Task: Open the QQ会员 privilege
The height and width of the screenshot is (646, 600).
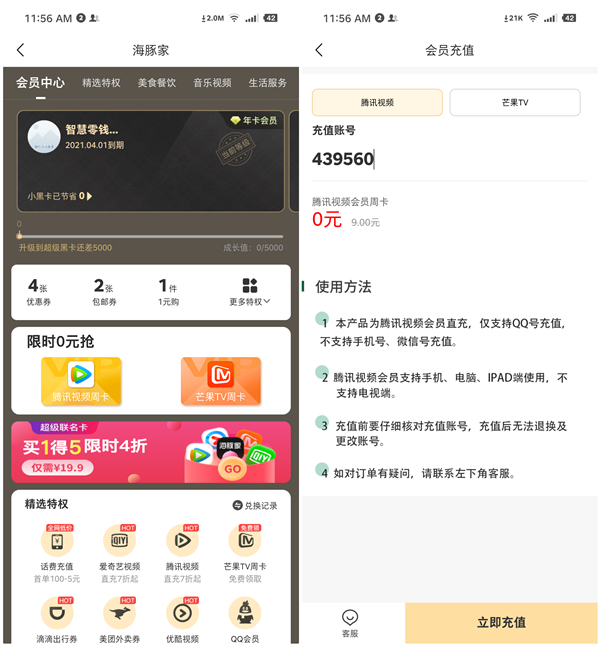Action: click(x=245, y=618)
